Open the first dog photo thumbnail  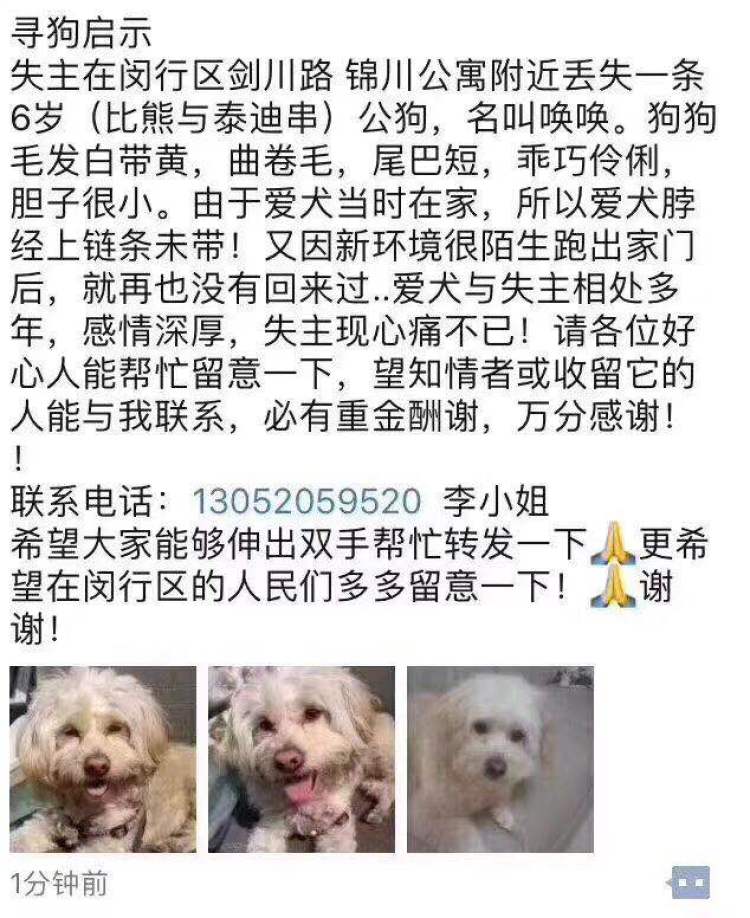(x=103, y=759)
